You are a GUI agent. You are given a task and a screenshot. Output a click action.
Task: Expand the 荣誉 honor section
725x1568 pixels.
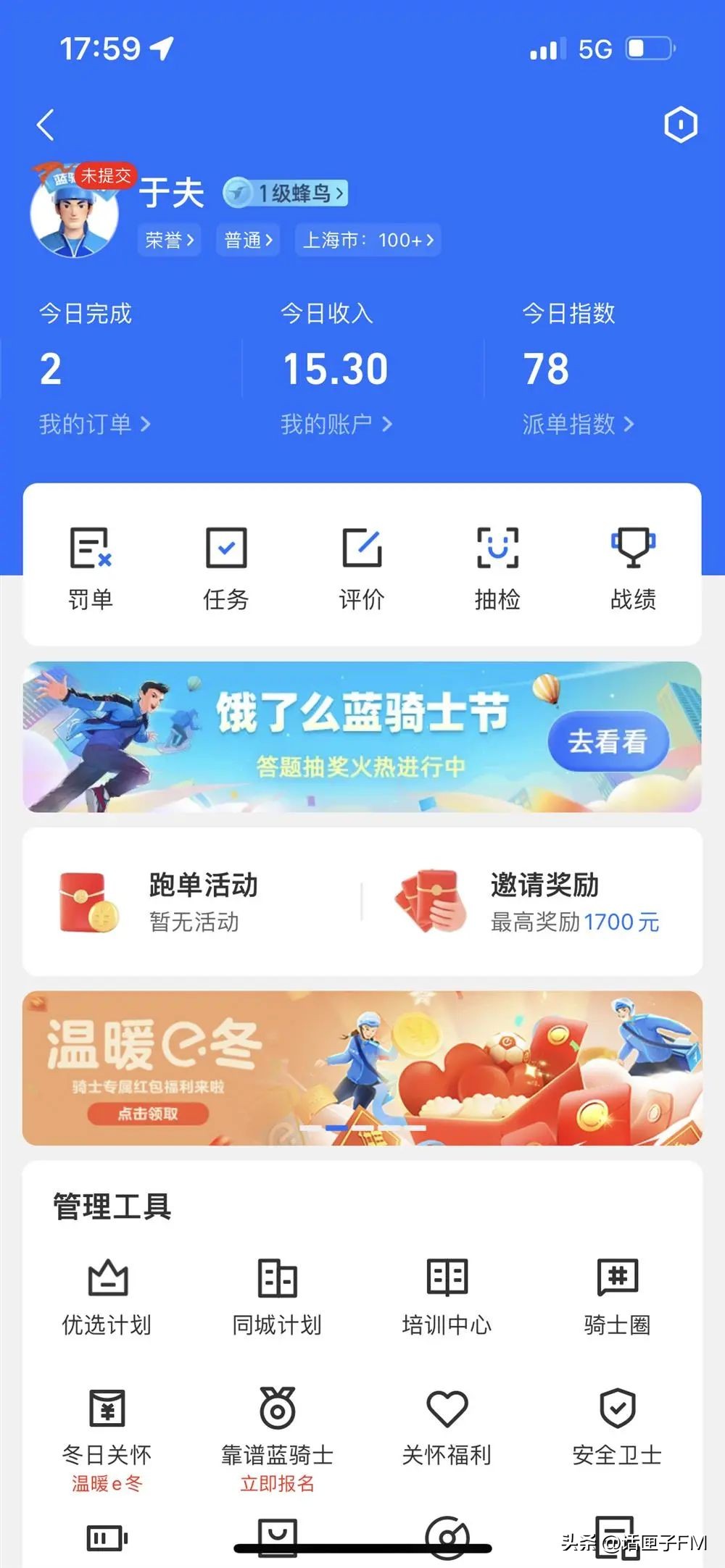167,240
